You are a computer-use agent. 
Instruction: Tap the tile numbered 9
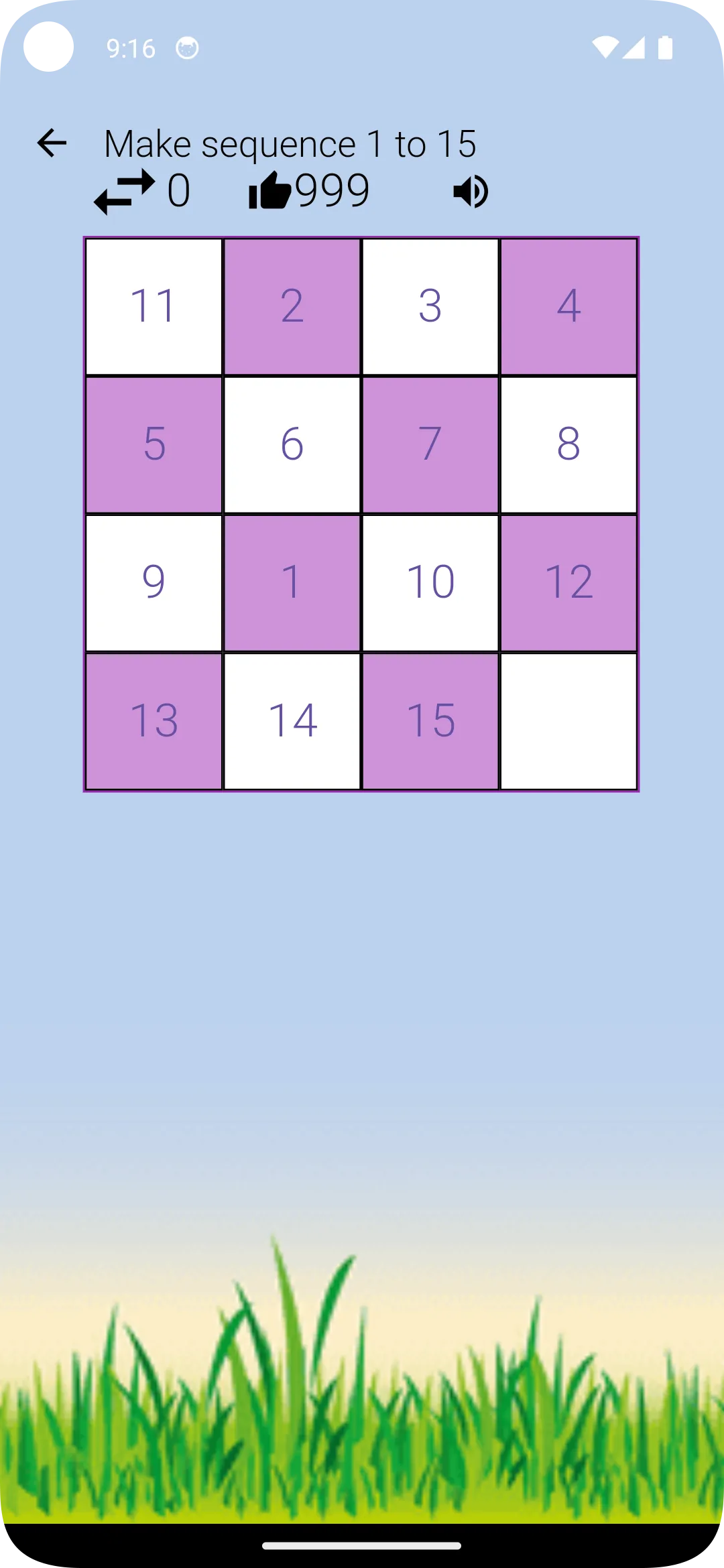[154, 582]
